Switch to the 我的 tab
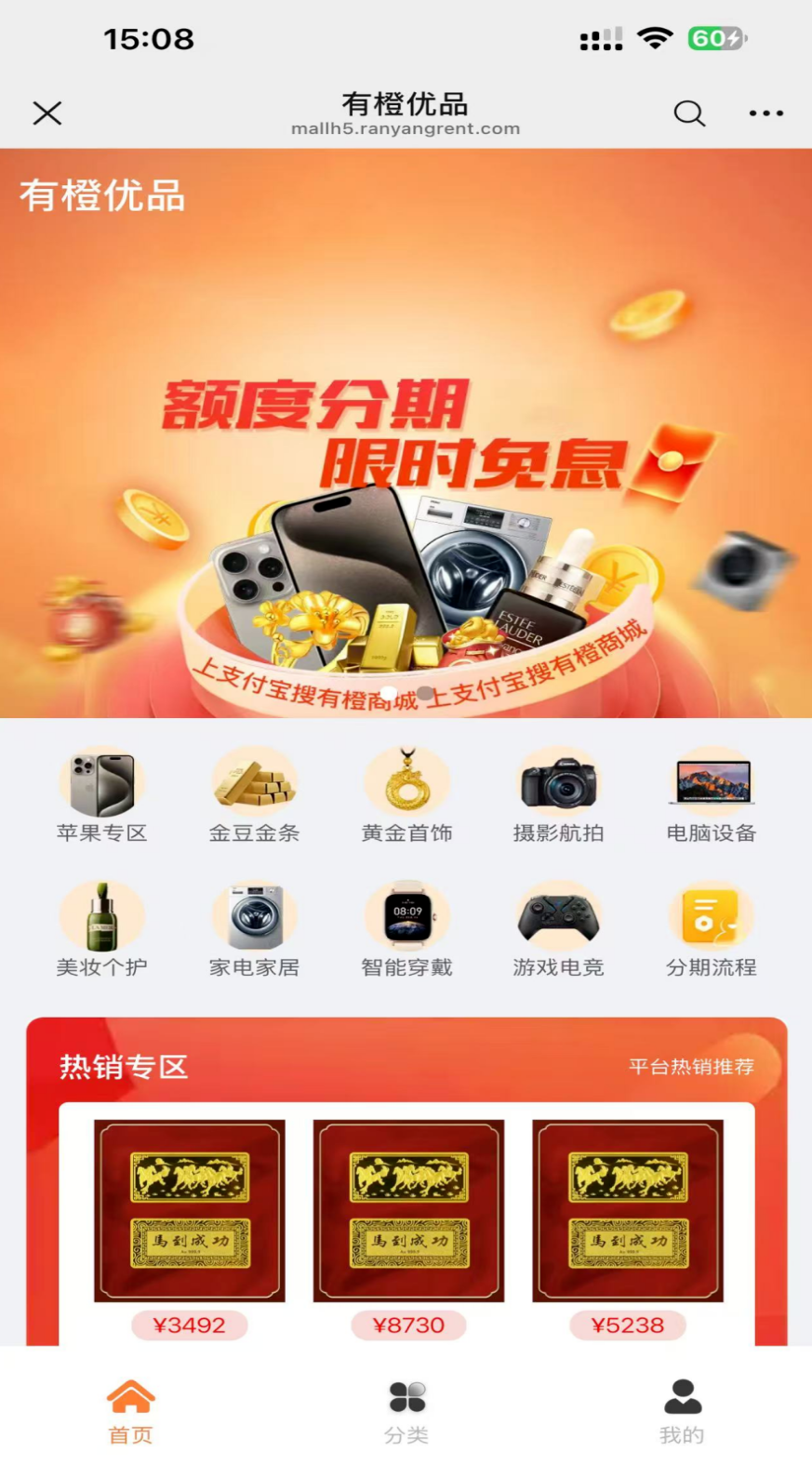The width and height of the screenshot is (812, 1465). click(682, 1410)
